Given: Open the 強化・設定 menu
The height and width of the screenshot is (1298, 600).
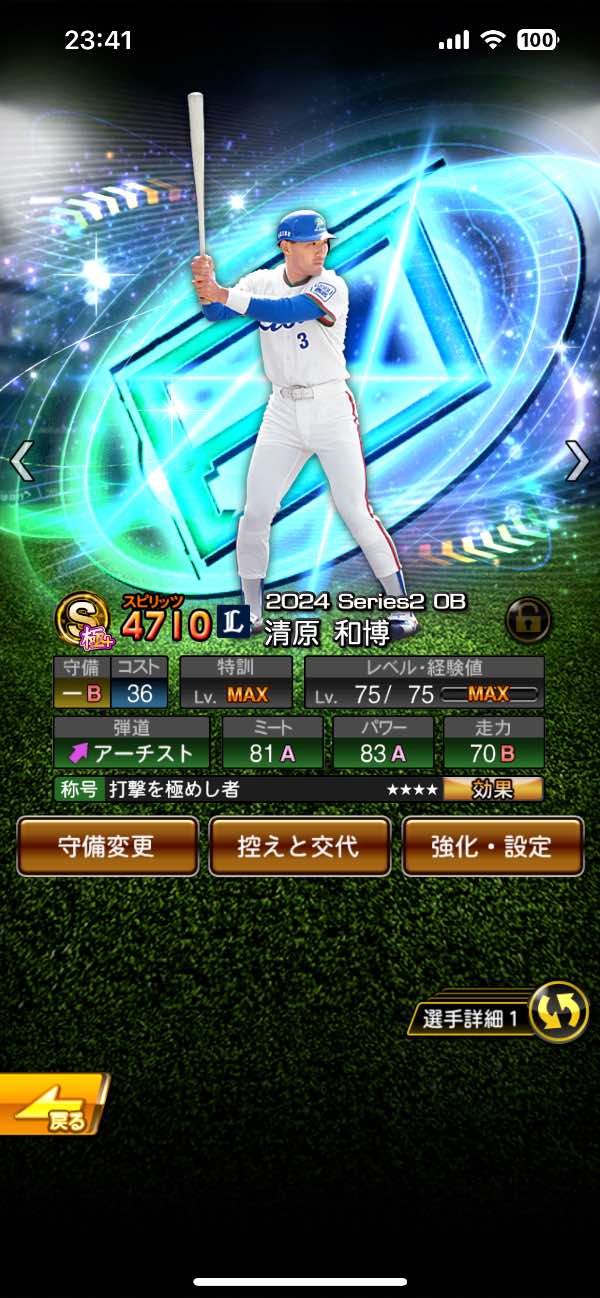Looking at the screenshot, I should coord(492,846).
